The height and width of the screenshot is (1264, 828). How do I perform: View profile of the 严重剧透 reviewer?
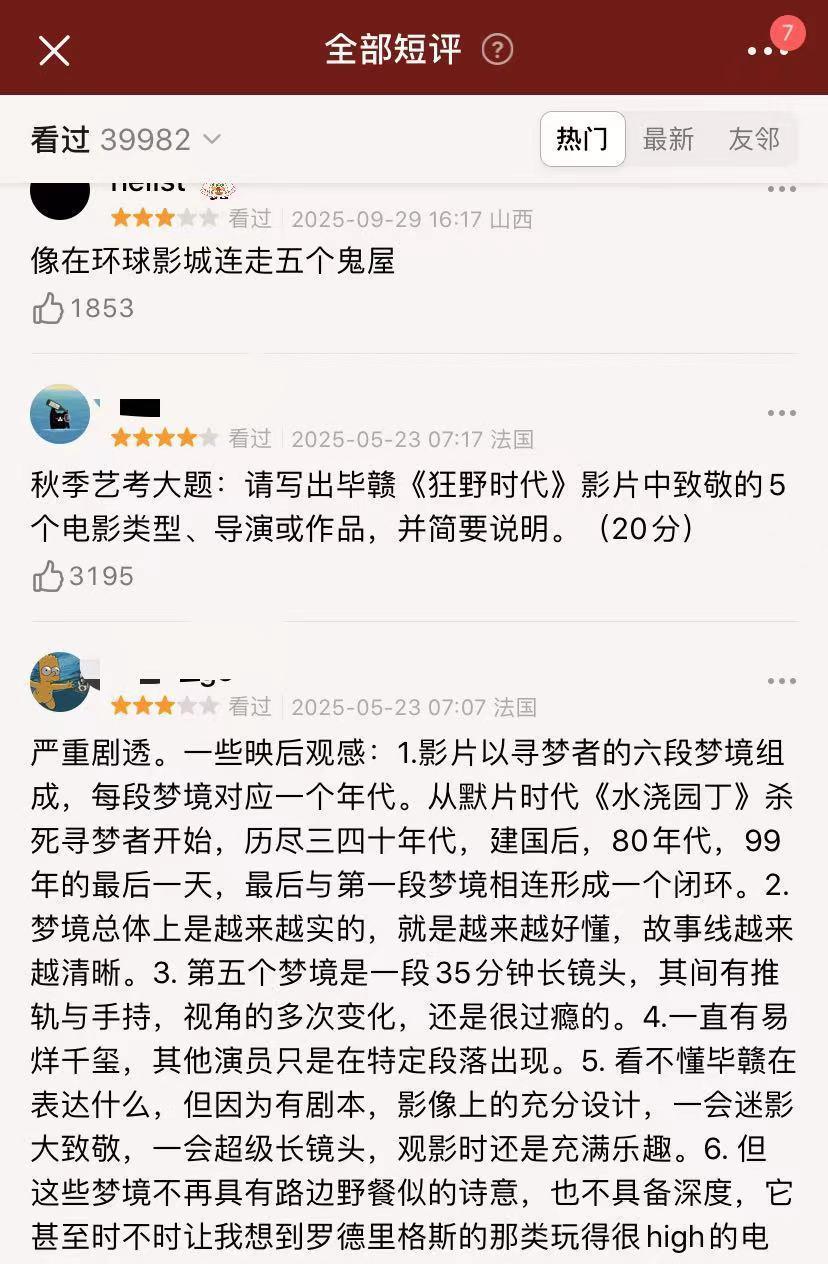click(x=60, y=682)
